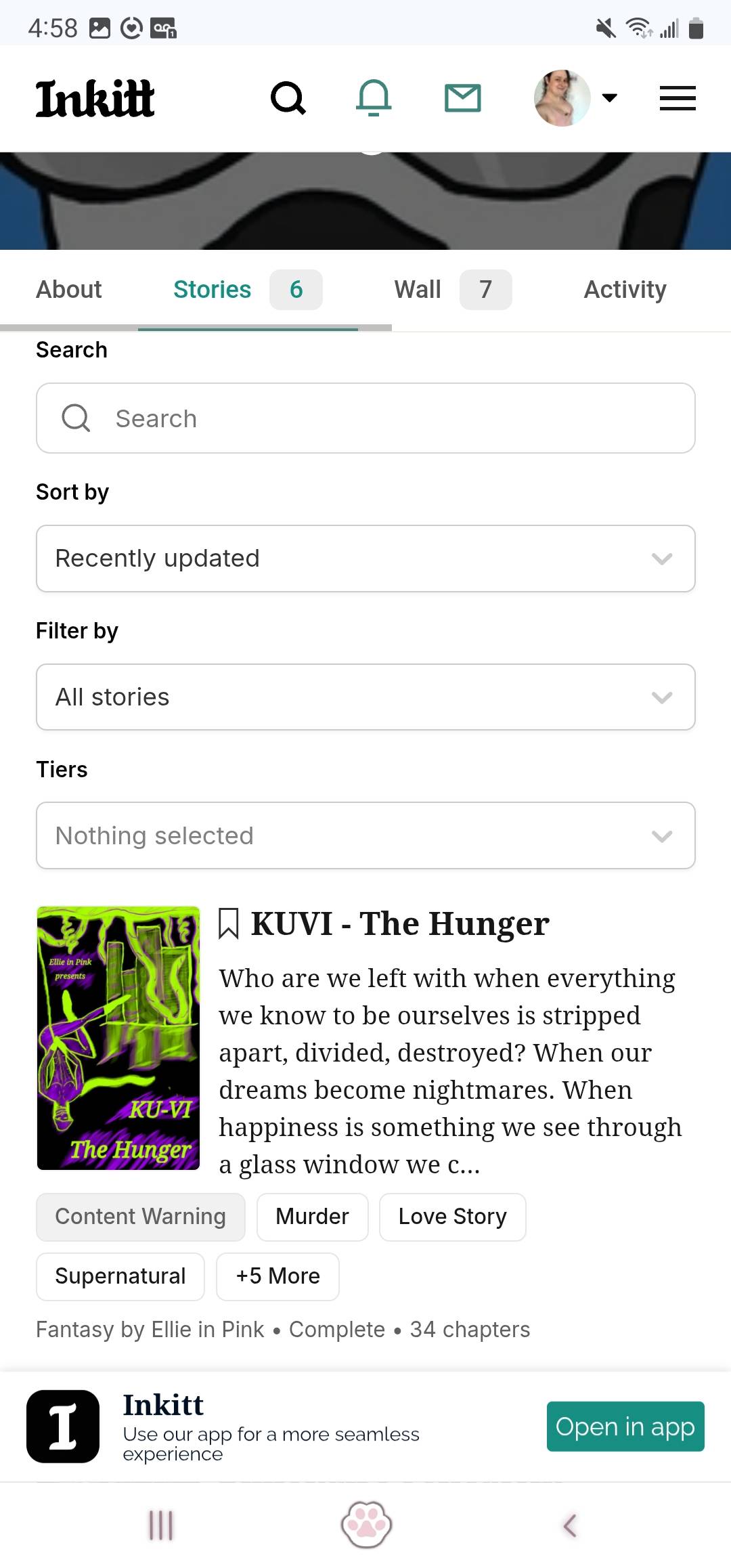Expand the profile avatar menu
The image size is (731, 1568).
coord(575,98)
